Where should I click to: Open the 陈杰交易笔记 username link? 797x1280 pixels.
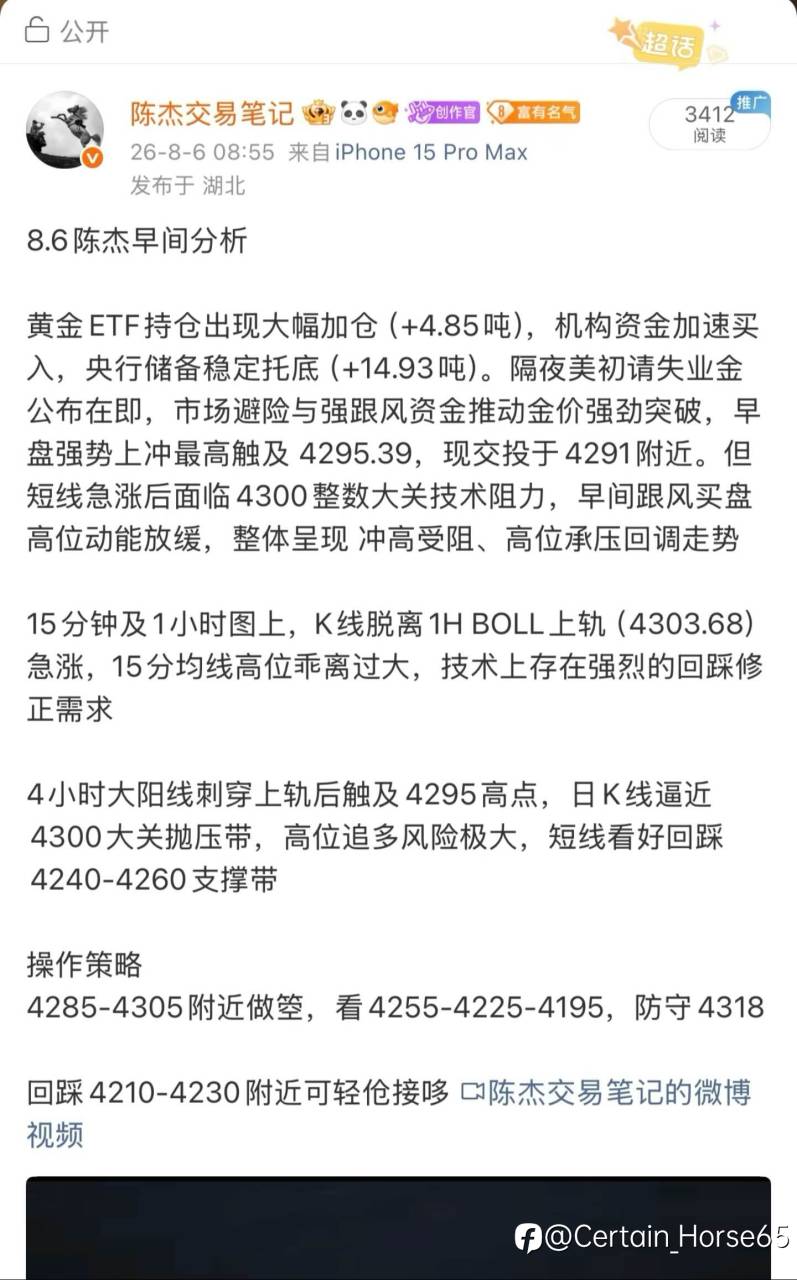212,114
